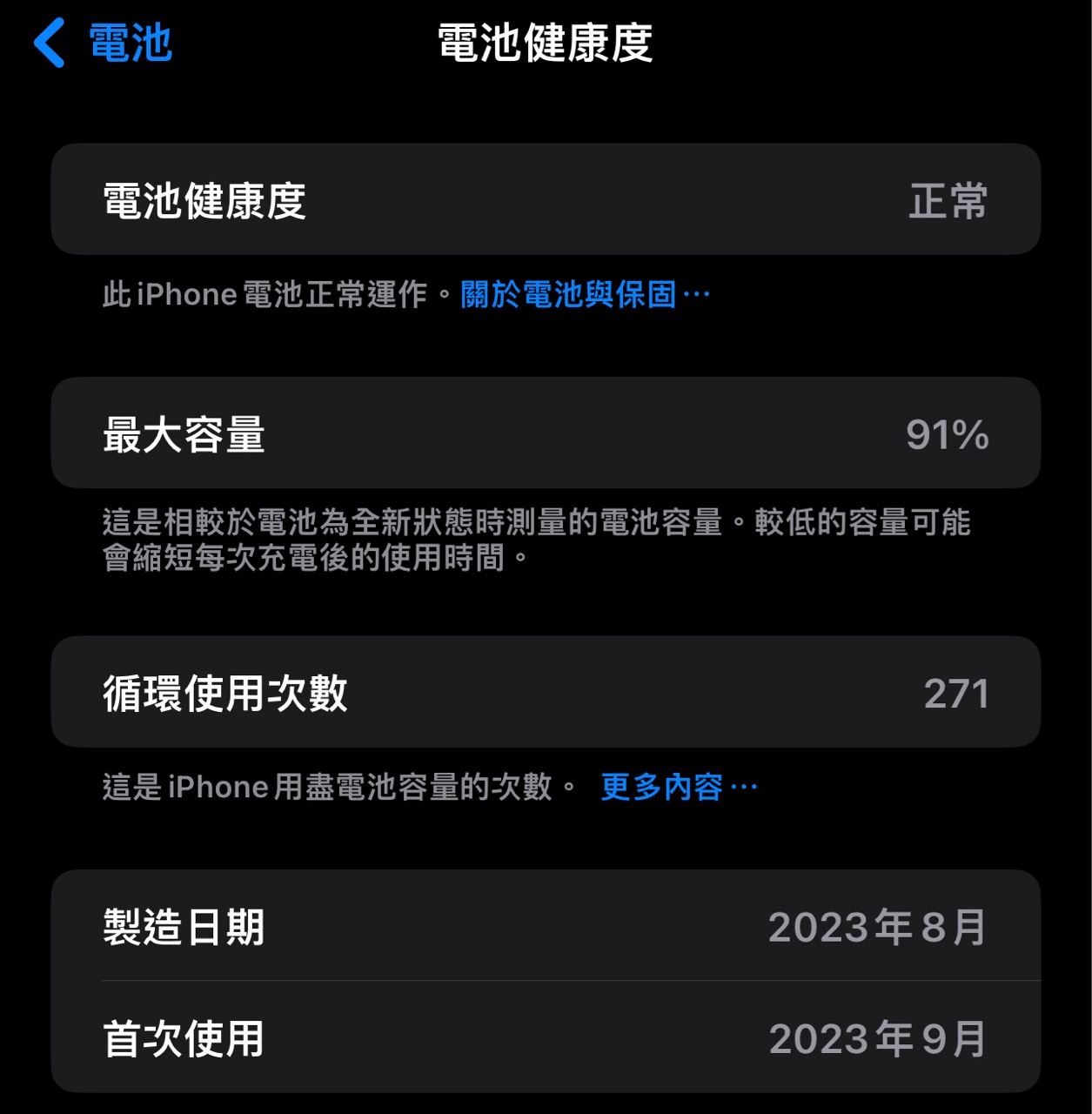Open the 關於電池與保固 link
Image resolution: width=1092 pixels, height=1114 pixels.
583,295
